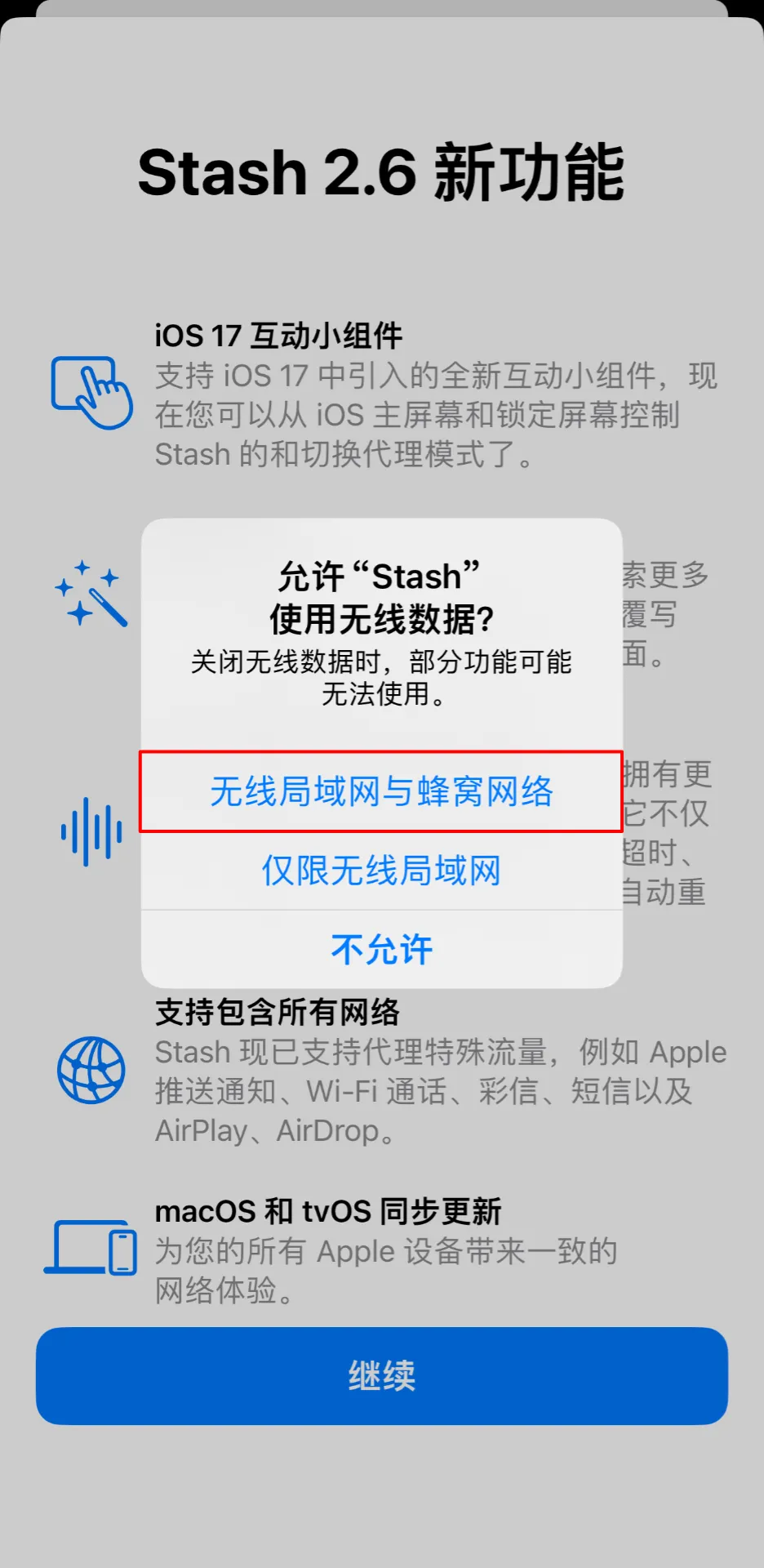Choose 仅限无线局域网 option
764x1568 pixels.
pyautogui.click(x=381, y=871)
